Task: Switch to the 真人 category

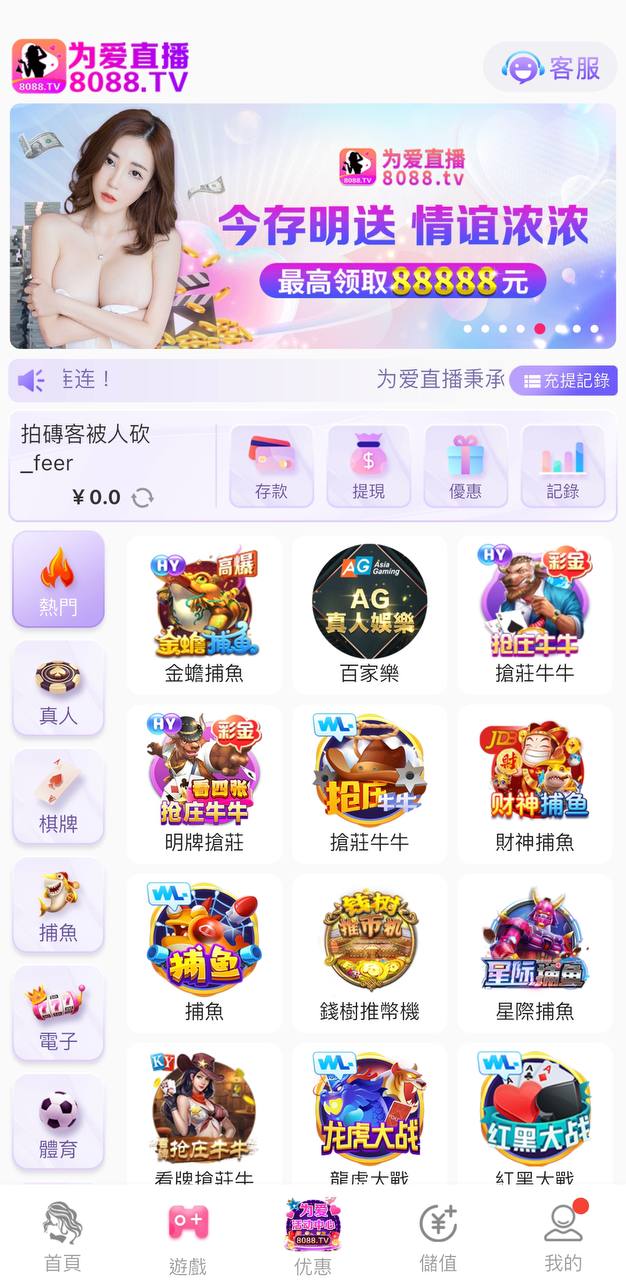Action: click(x=58, y=689)
